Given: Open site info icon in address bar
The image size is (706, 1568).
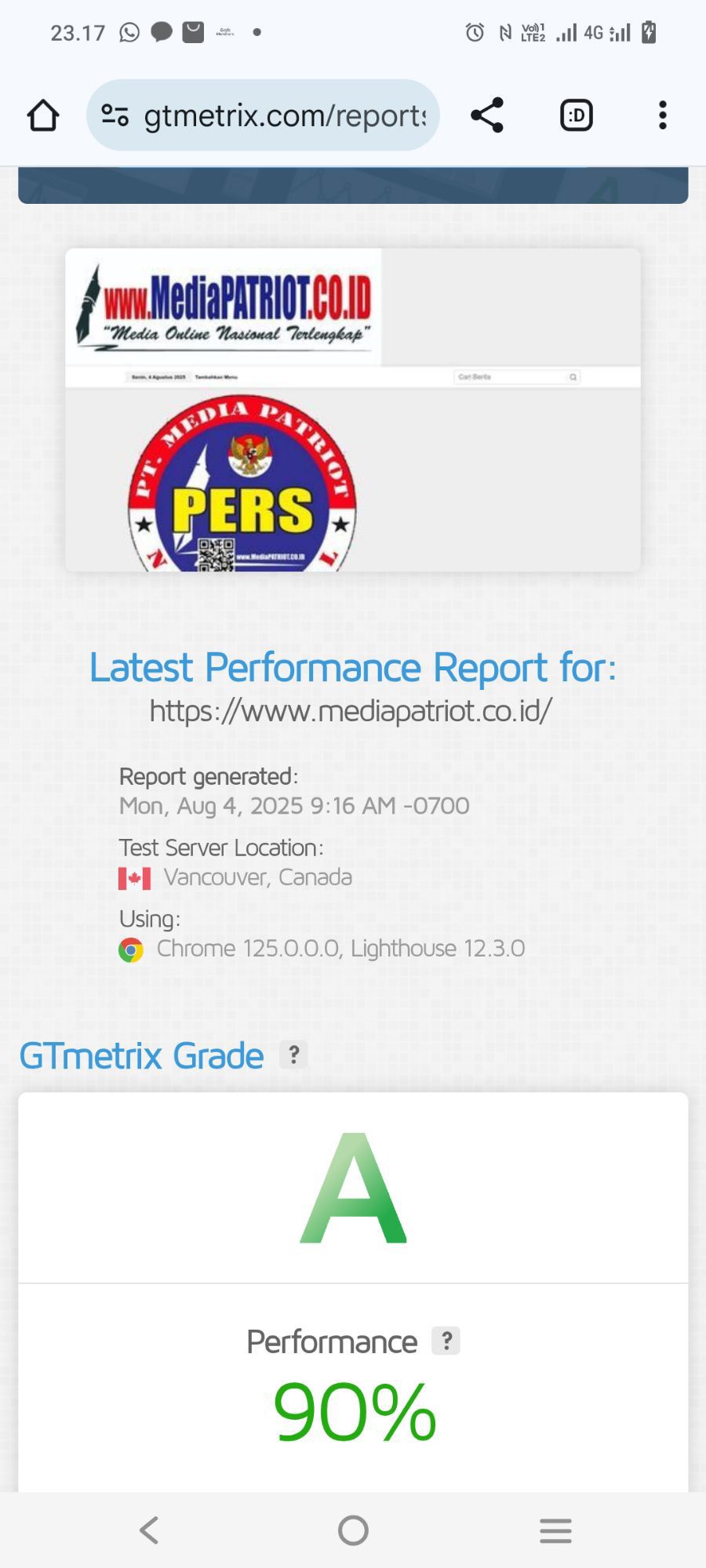Looking at the screenshot, I should pyautogui.click(x=115, y=116).
